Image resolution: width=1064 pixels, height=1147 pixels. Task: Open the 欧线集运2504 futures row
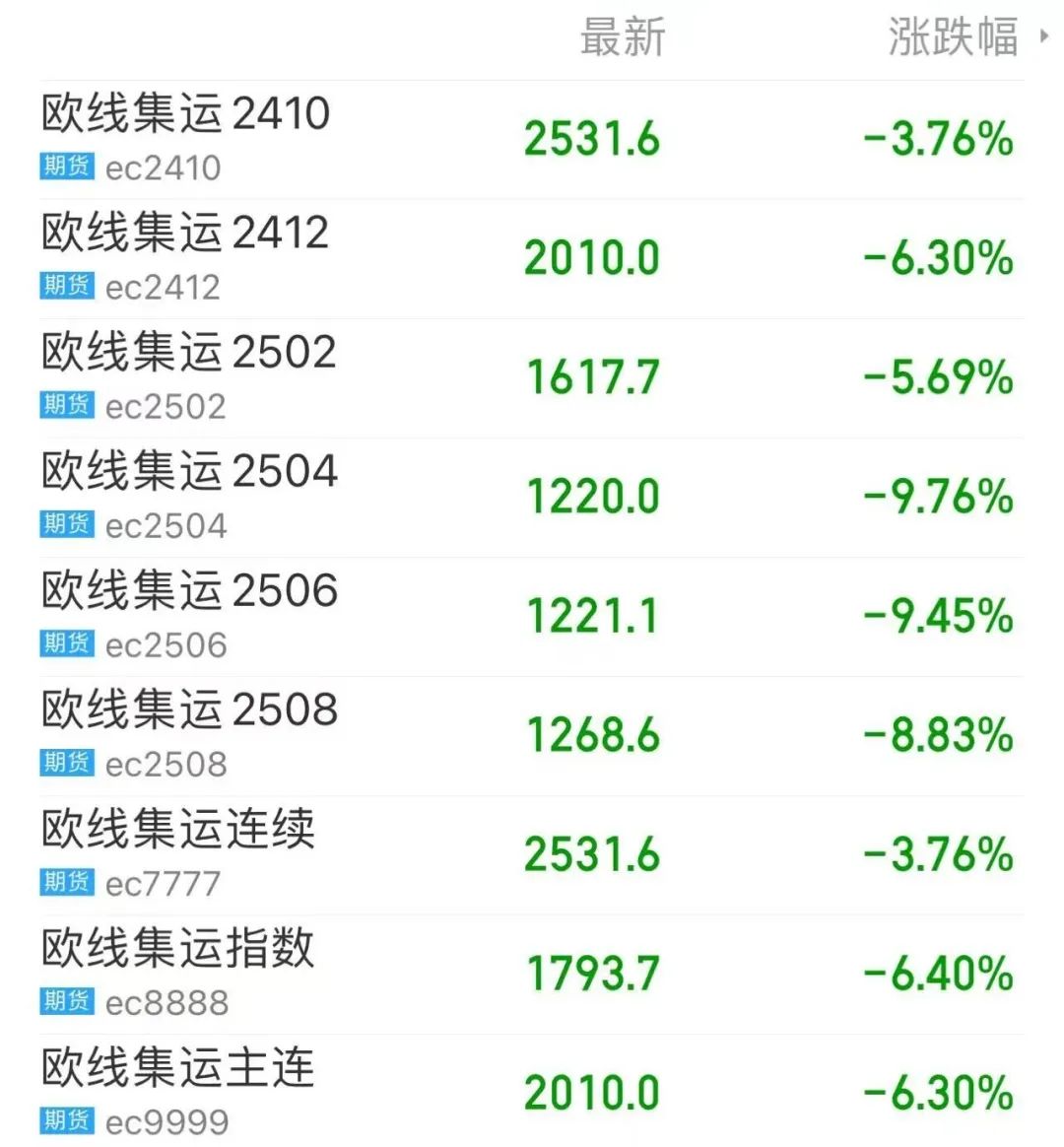click(x=532, y=497)
